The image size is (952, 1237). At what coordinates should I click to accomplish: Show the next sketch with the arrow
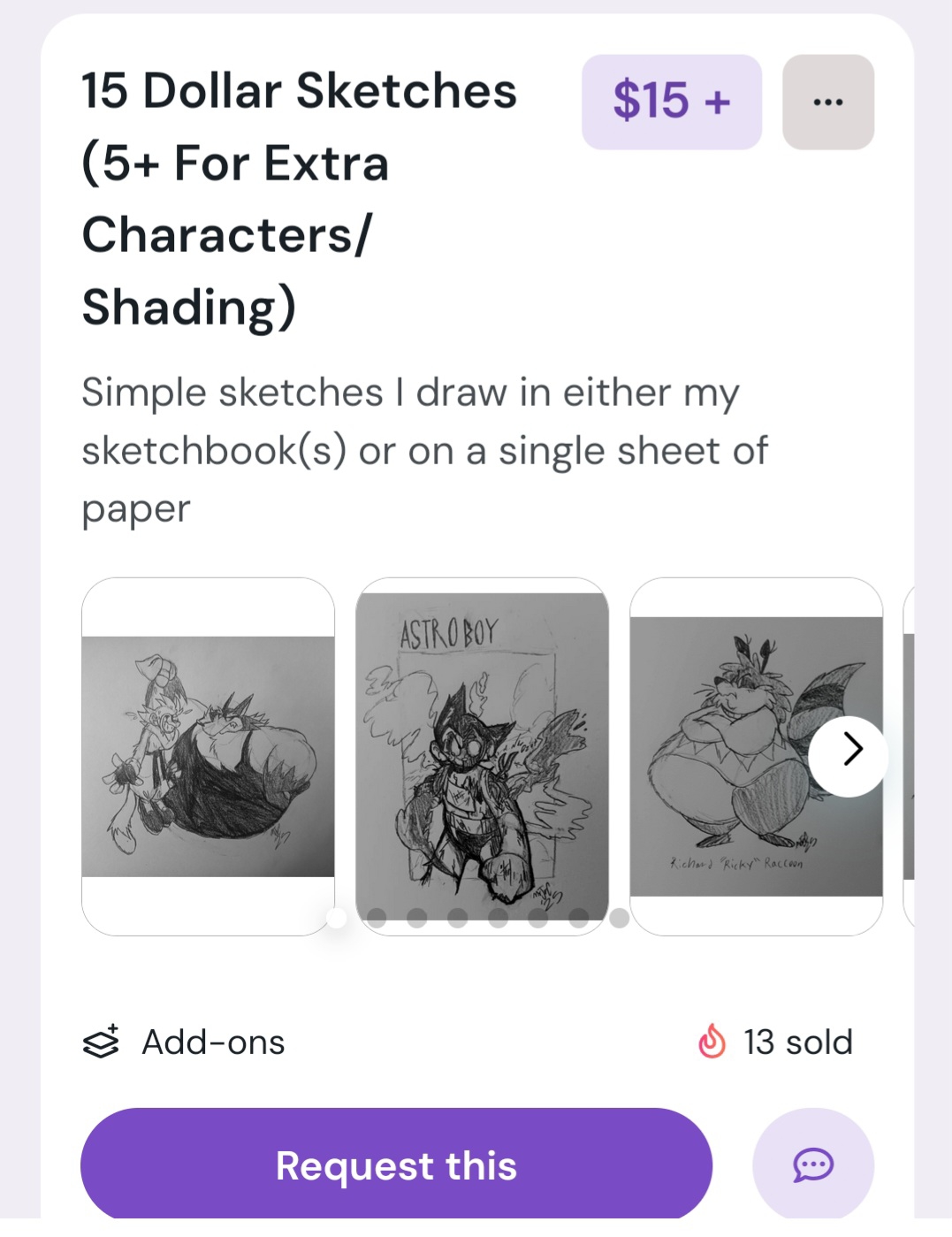point(849,750)
